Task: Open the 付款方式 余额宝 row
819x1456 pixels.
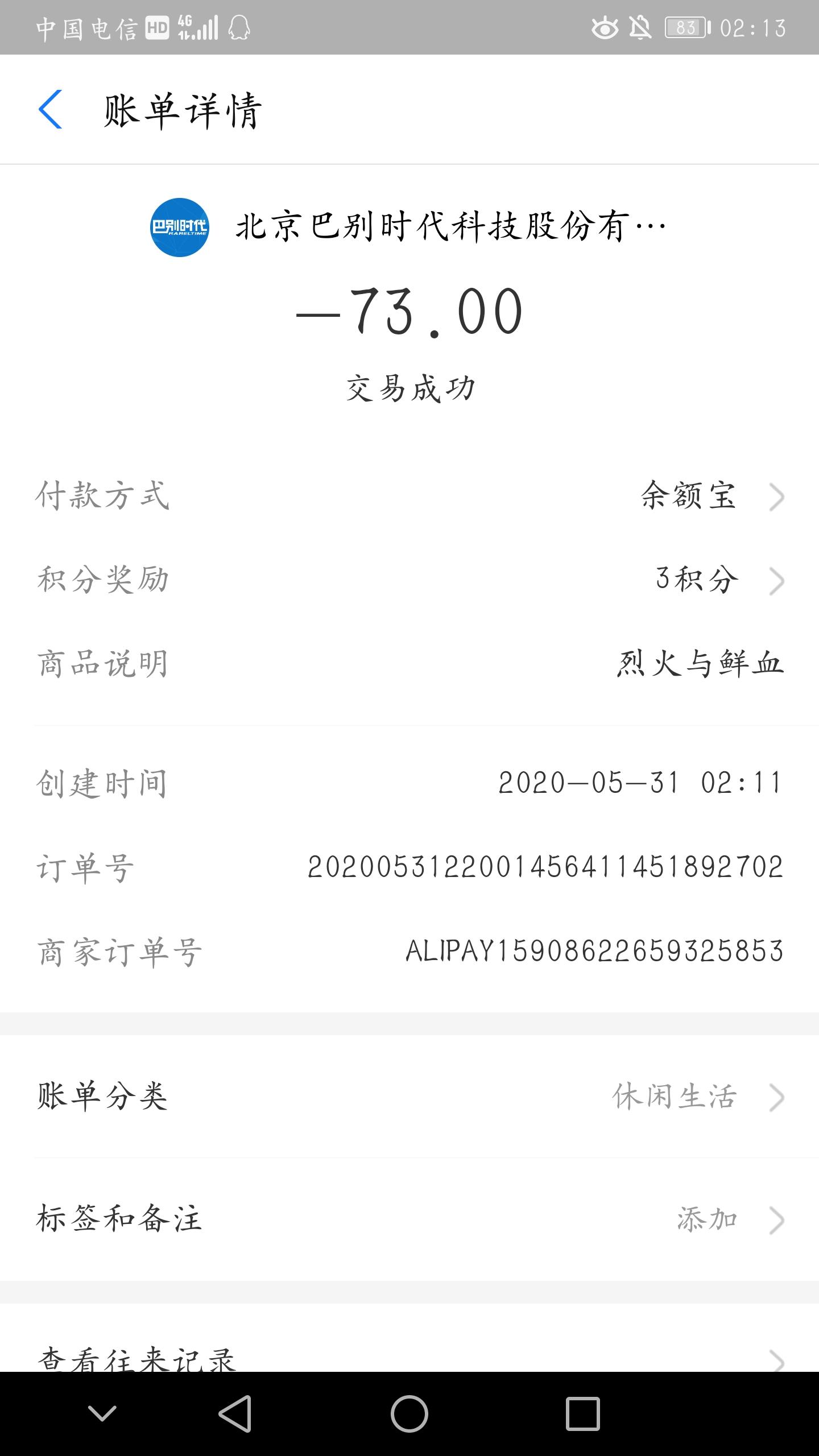Action: tap(711, 496)
